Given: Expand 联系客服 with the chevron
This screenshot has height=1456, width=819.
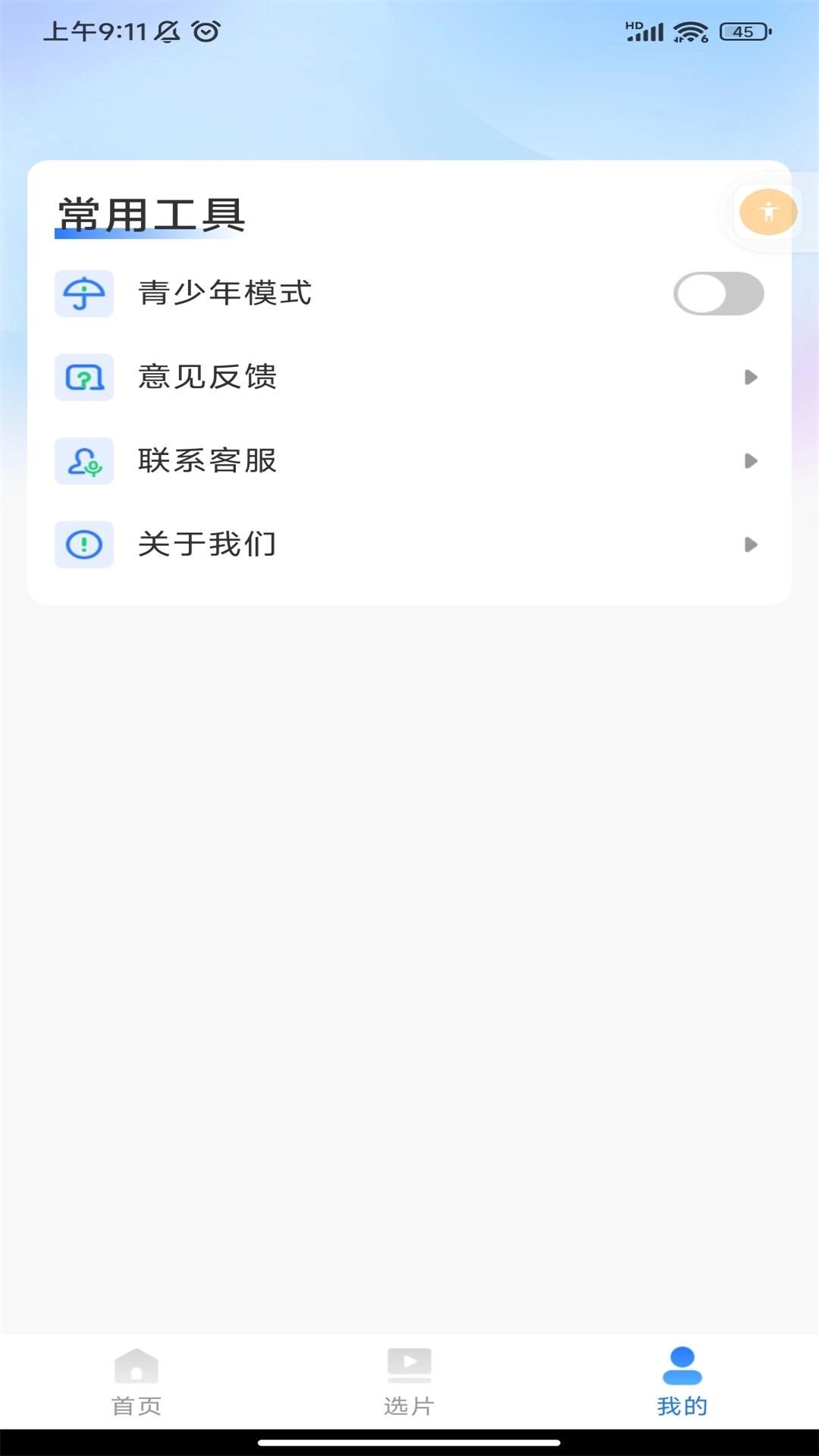Looking at the screenshot, I should [750, 460].
